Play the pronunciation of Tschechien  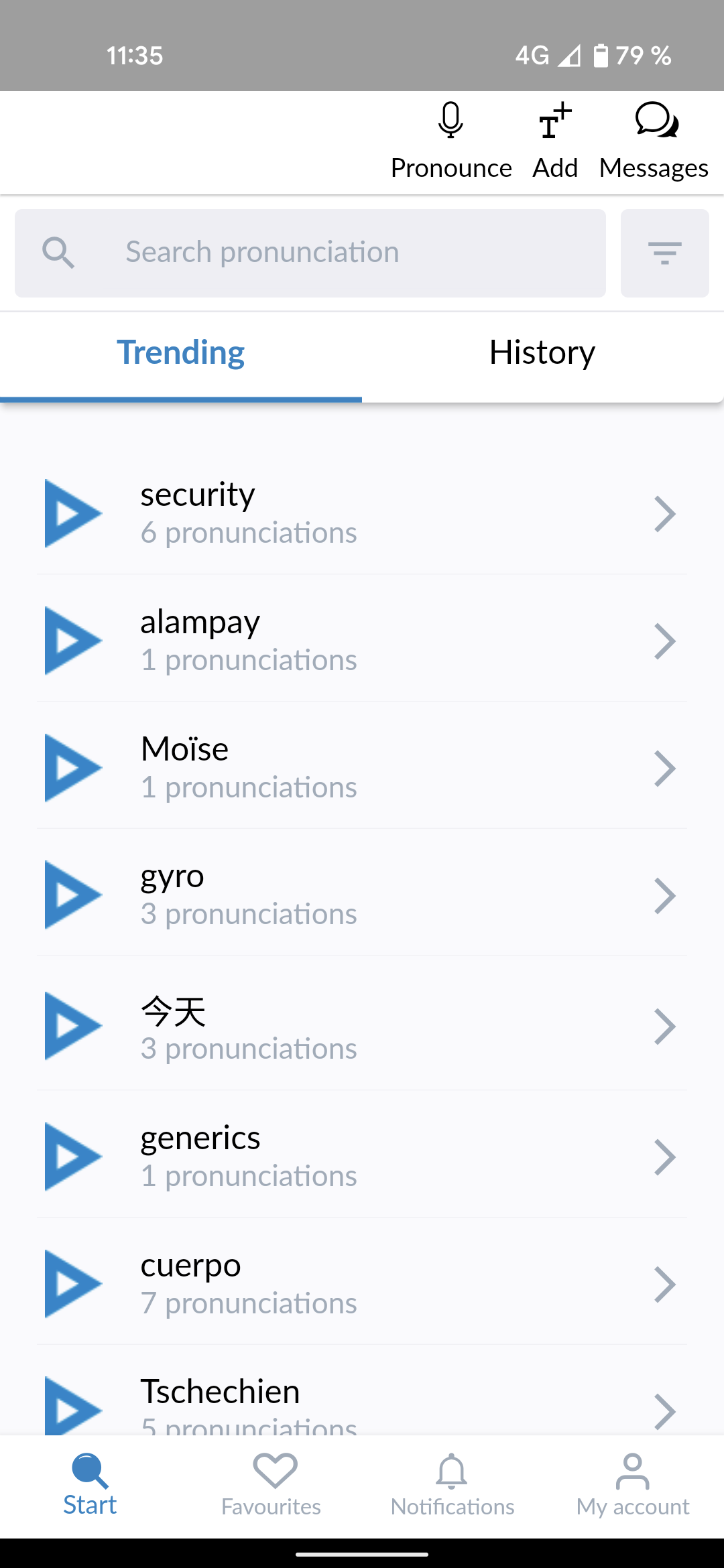point(73,1406)
